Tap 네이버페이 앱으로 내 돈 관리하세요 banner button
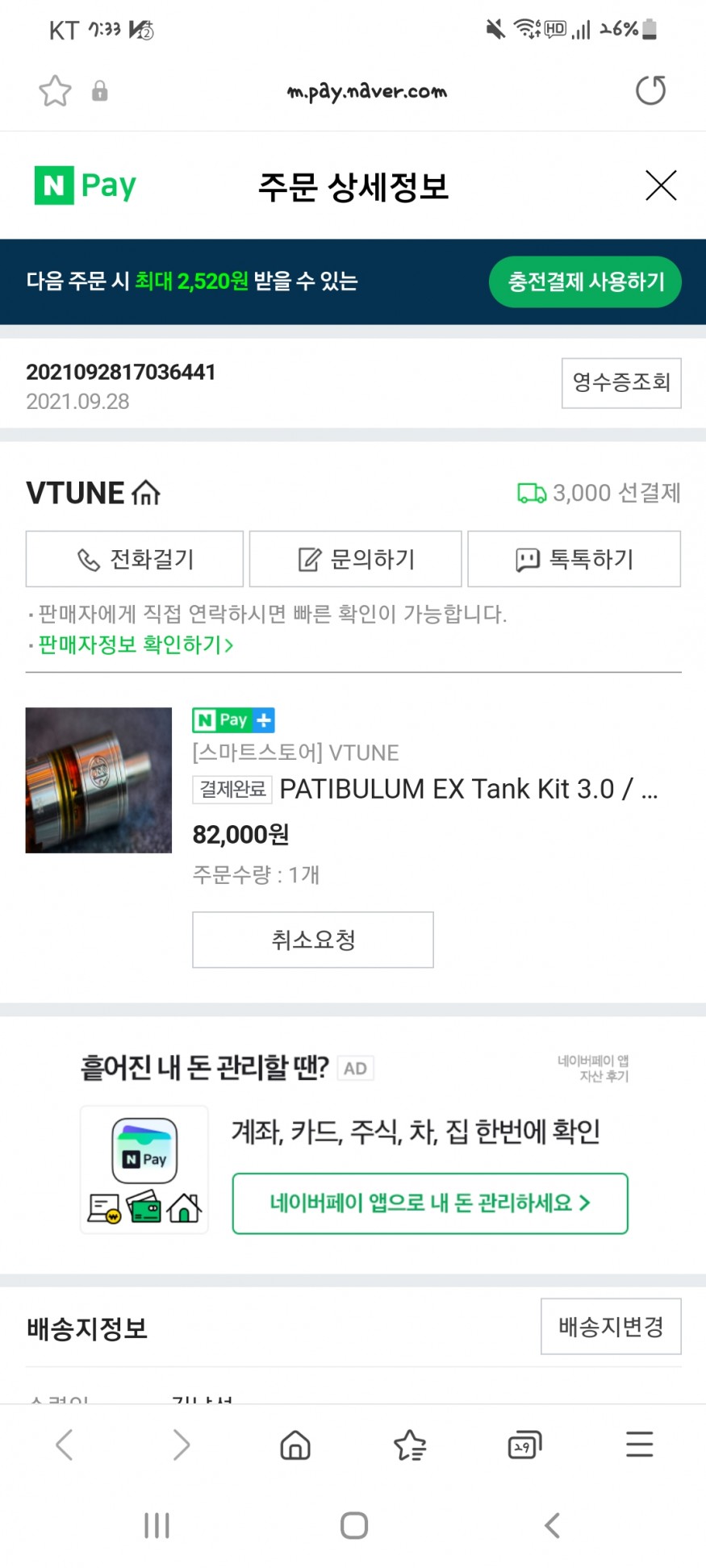Image resolution: width=706 pixels, height=1568 pixels. click(x=429, y=1203)
